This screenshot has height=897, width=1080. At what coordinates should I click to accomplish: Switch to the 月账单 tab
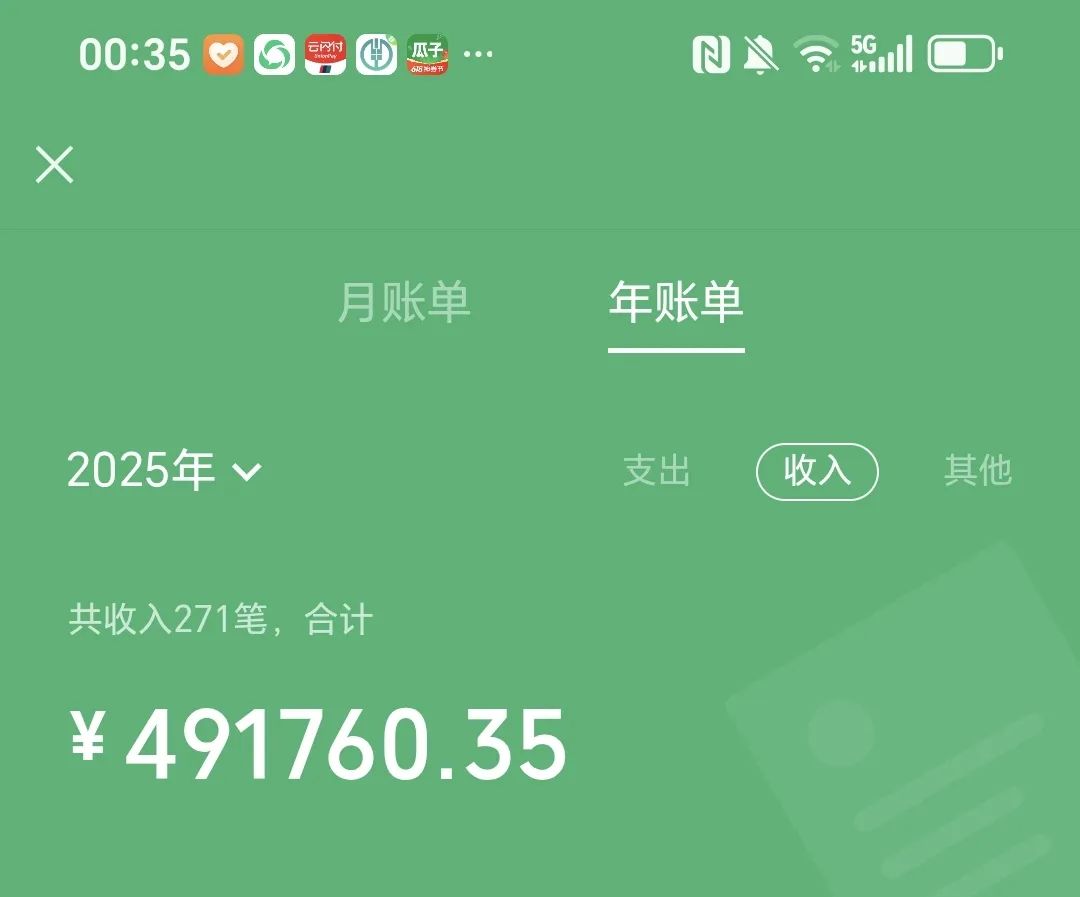tap(404, 302)
